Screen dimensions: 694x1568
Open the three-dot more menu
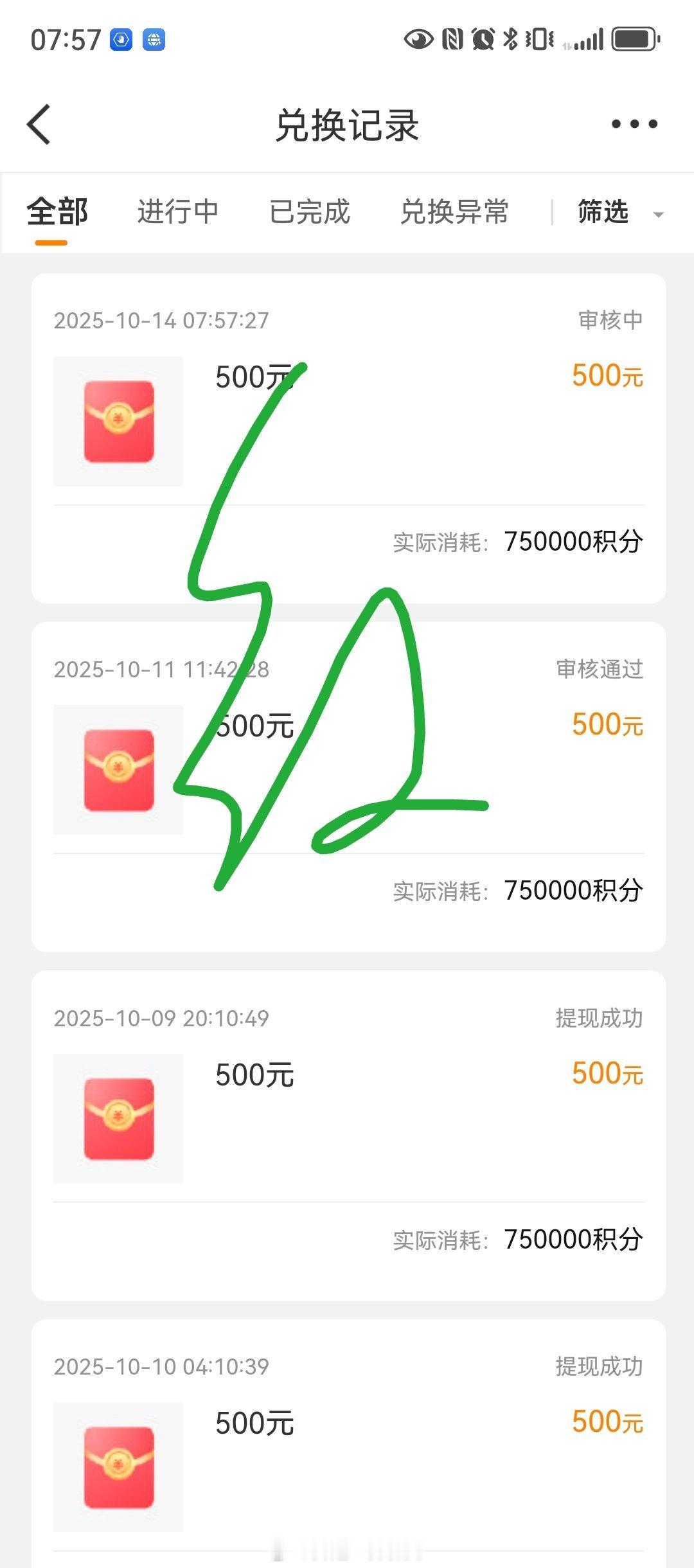point(634,125)
